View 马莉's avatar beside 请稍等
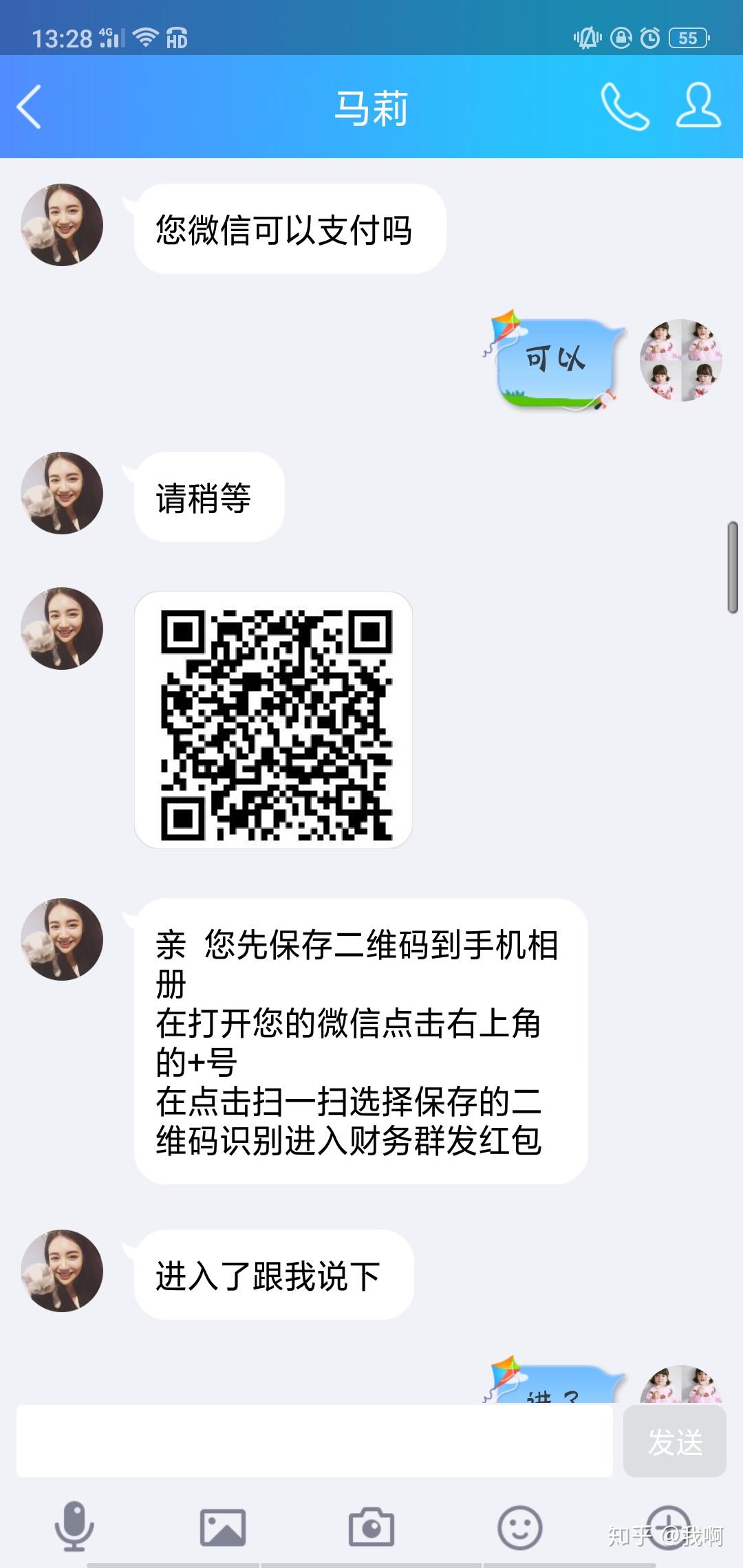The width and height of the screenshot is (743, 1568). click(62, 493)
